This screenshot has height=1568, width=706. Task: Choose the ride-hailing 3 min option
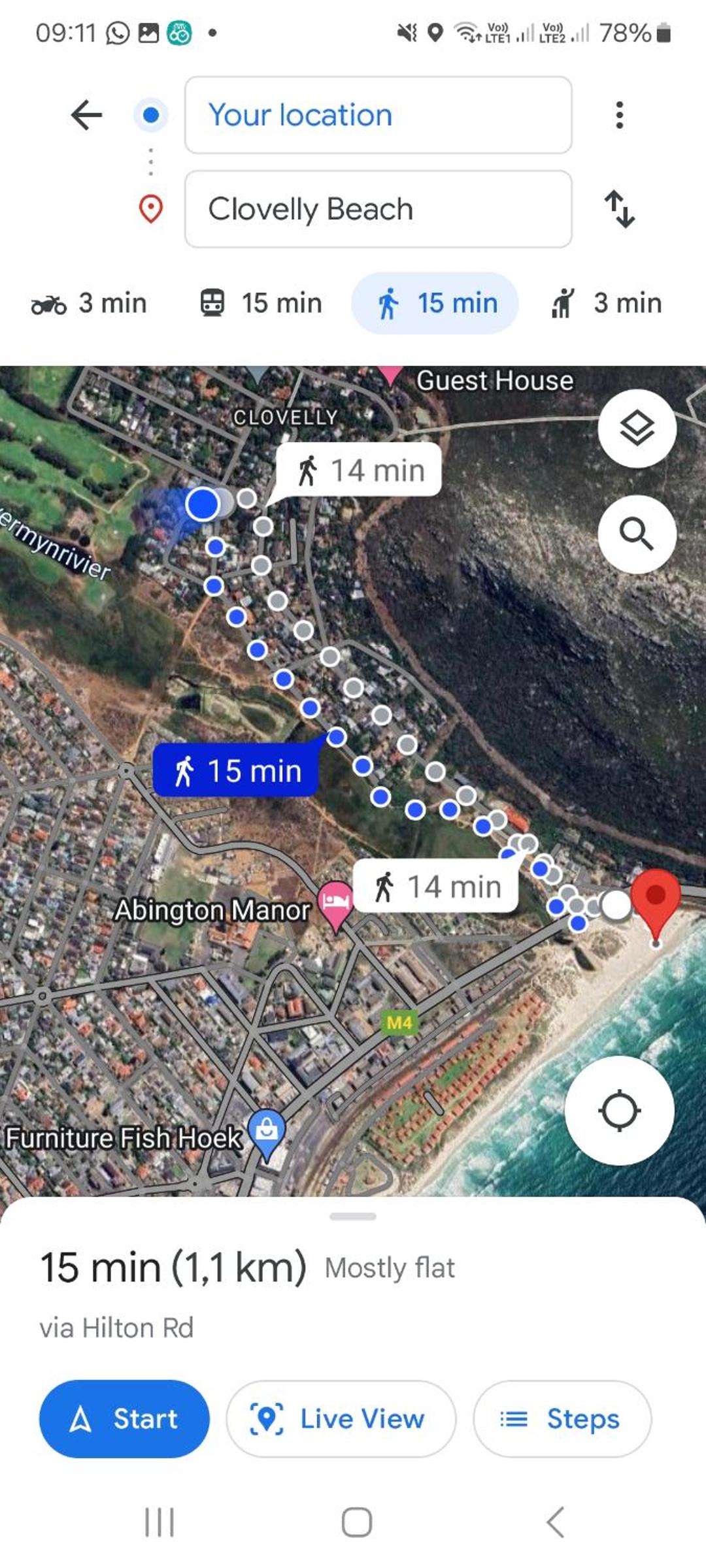pos(607,303)
